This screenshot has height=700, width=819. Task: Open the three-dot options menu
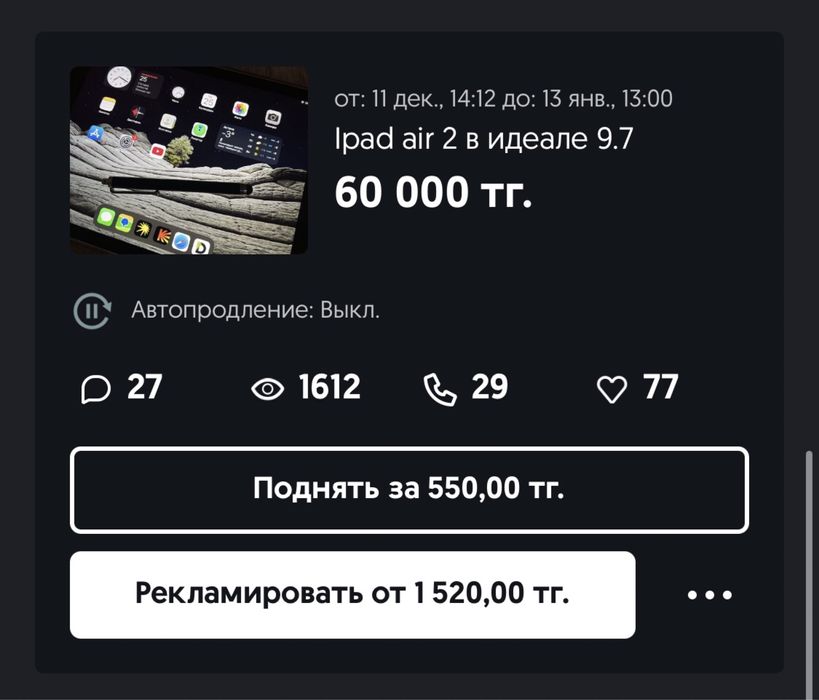(710, 595)
